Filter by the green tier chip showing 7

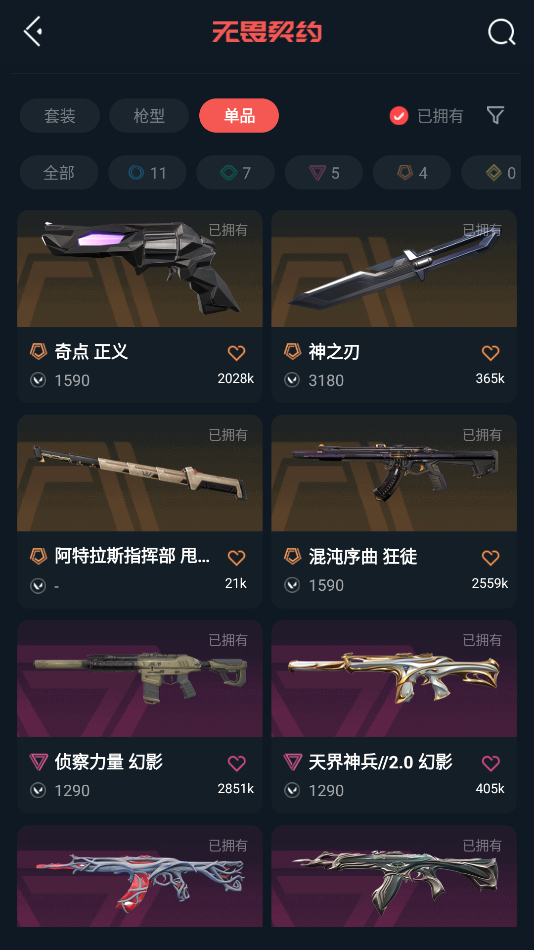click(235, 173)
